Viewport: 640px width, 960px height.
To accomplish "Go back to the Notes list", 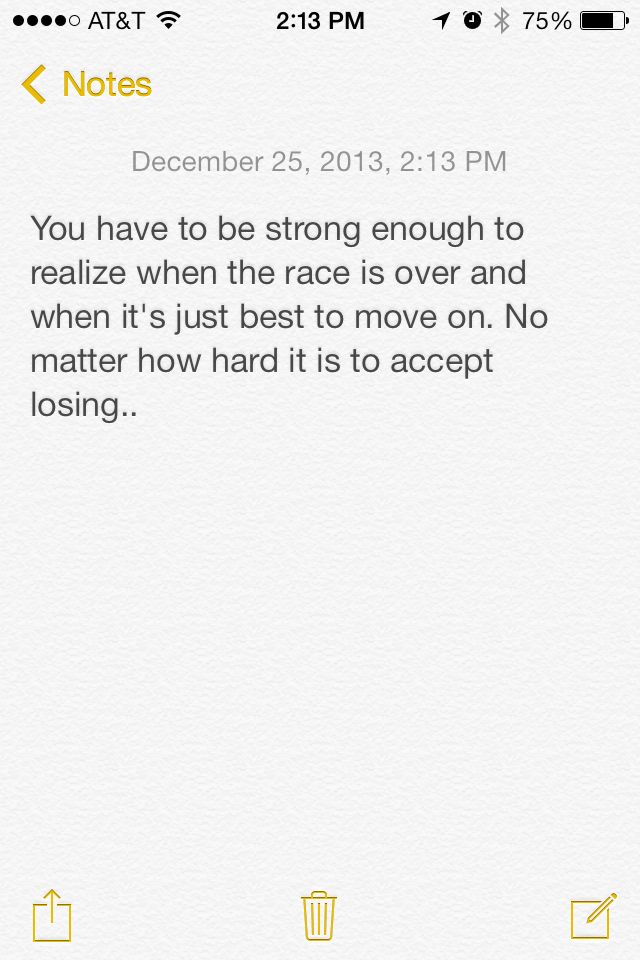I will pyautogui.click(x=86, y=85).
